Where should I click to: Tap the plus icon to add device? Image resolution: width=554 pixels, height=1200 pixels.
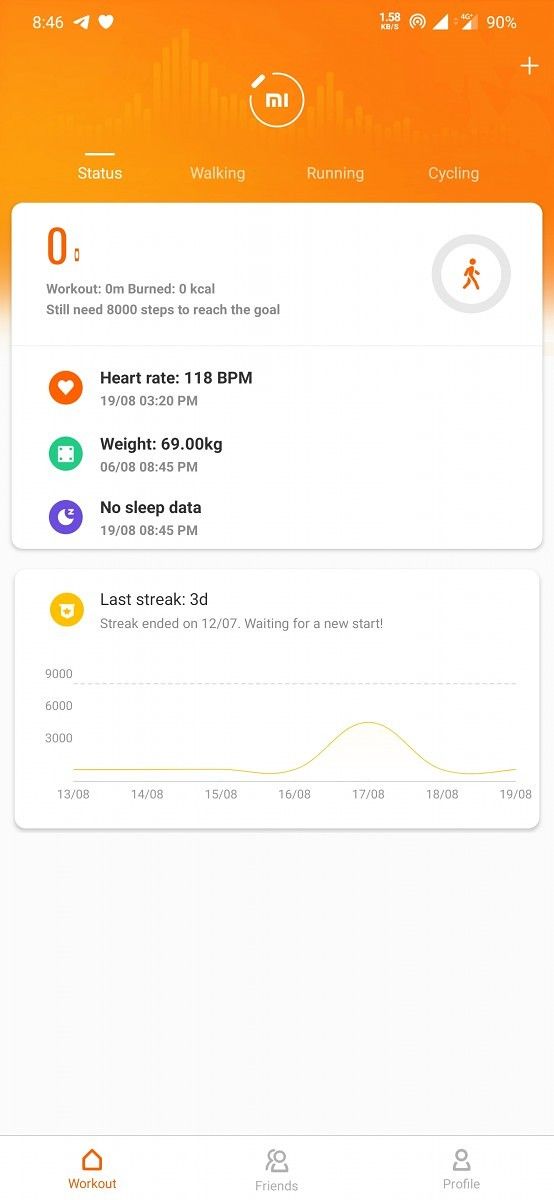point(529,66)
